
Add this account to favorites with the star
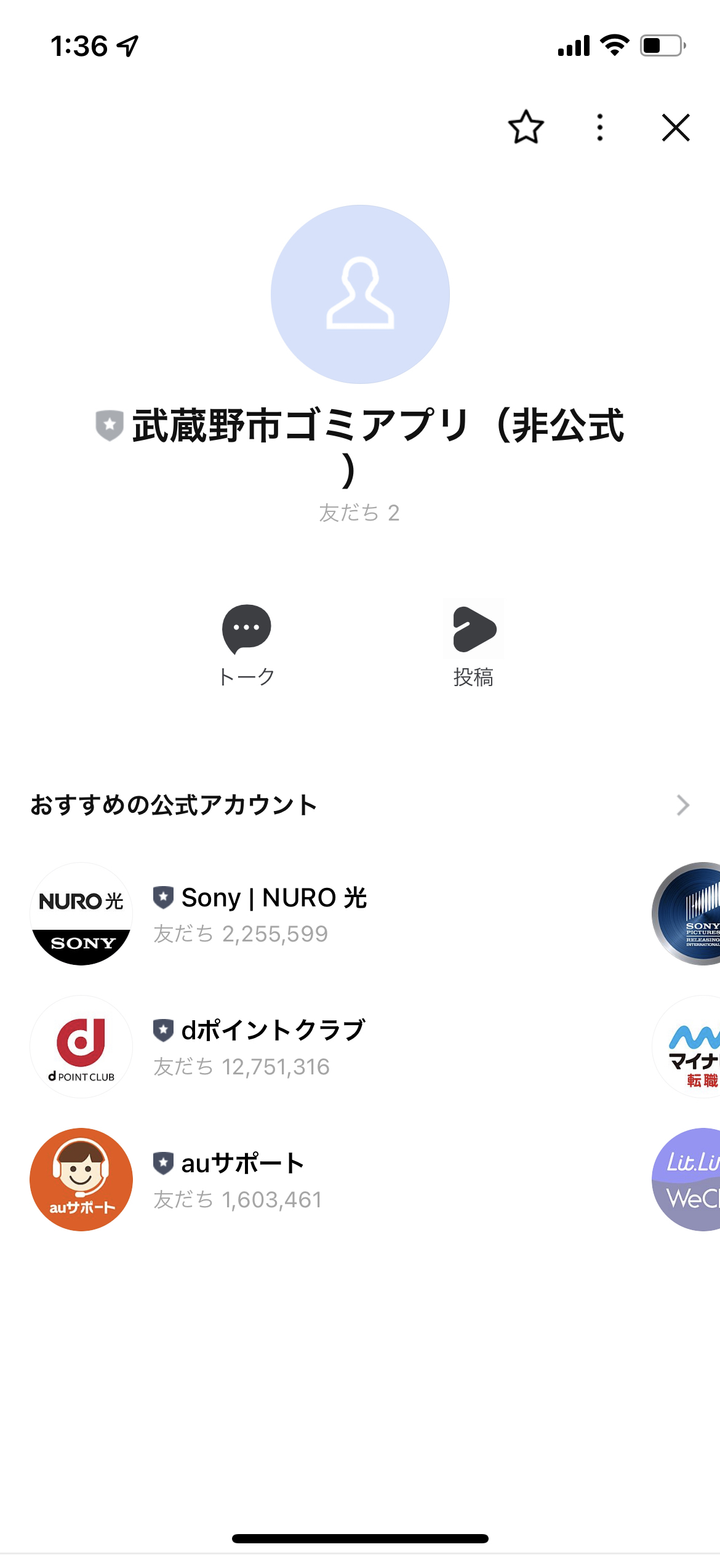[x=526, y=128]
